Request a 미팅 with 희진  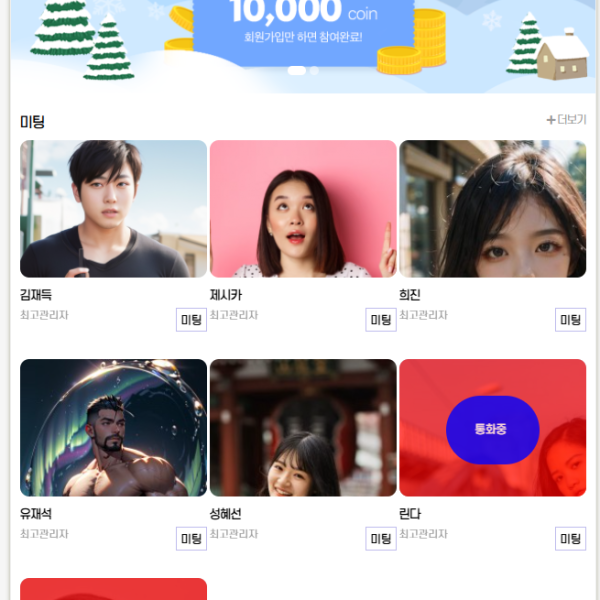[x=570, y=320]
